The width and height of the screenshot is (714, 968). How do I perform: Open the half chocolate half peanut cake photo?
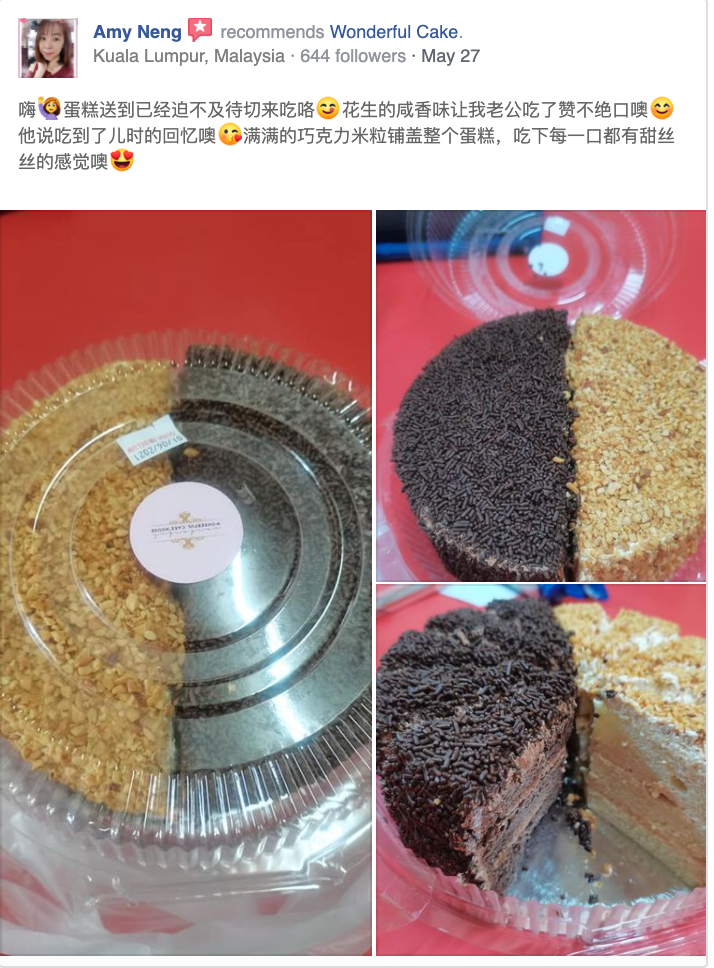(541, 395)
